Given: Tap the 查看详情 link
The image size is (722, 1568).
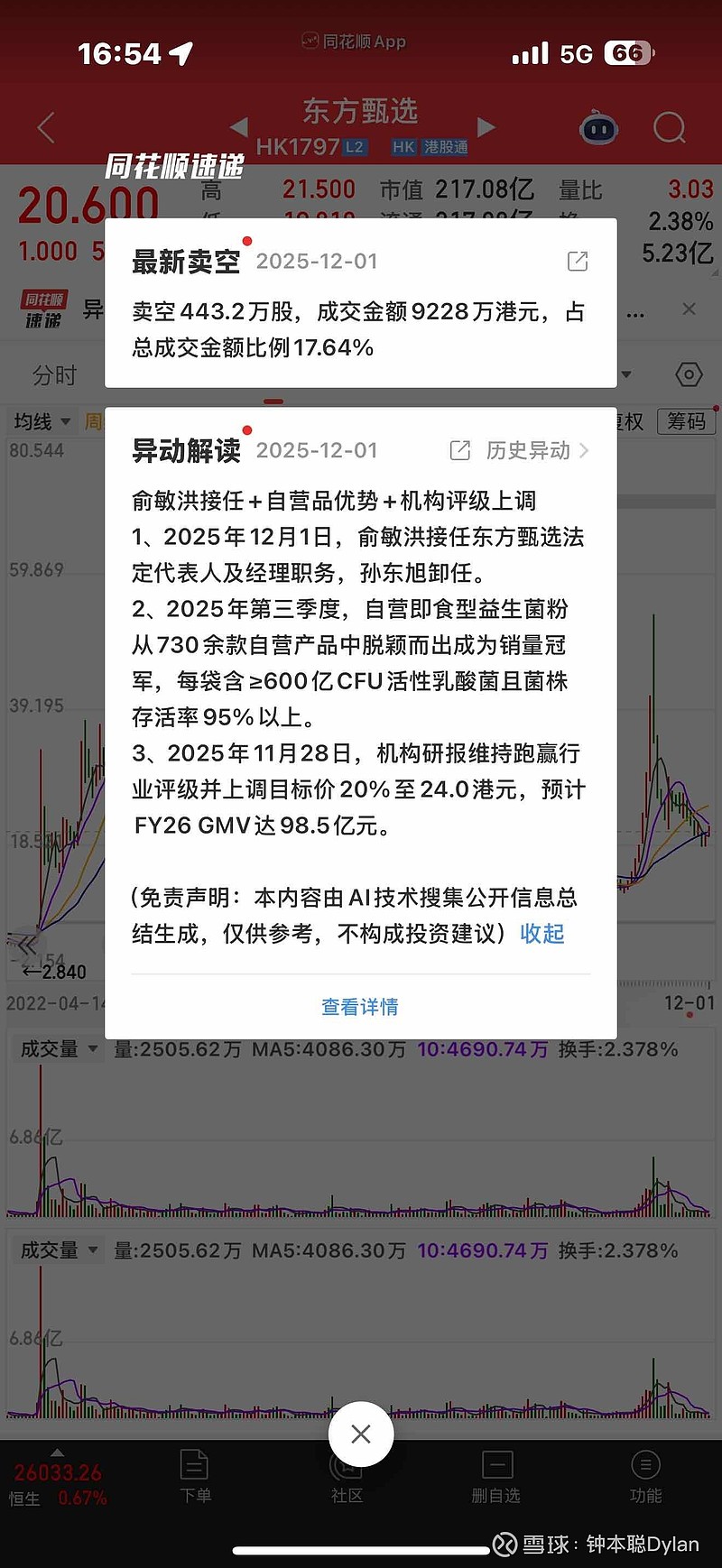Looking at the screenshot, I should point(359,1007).
